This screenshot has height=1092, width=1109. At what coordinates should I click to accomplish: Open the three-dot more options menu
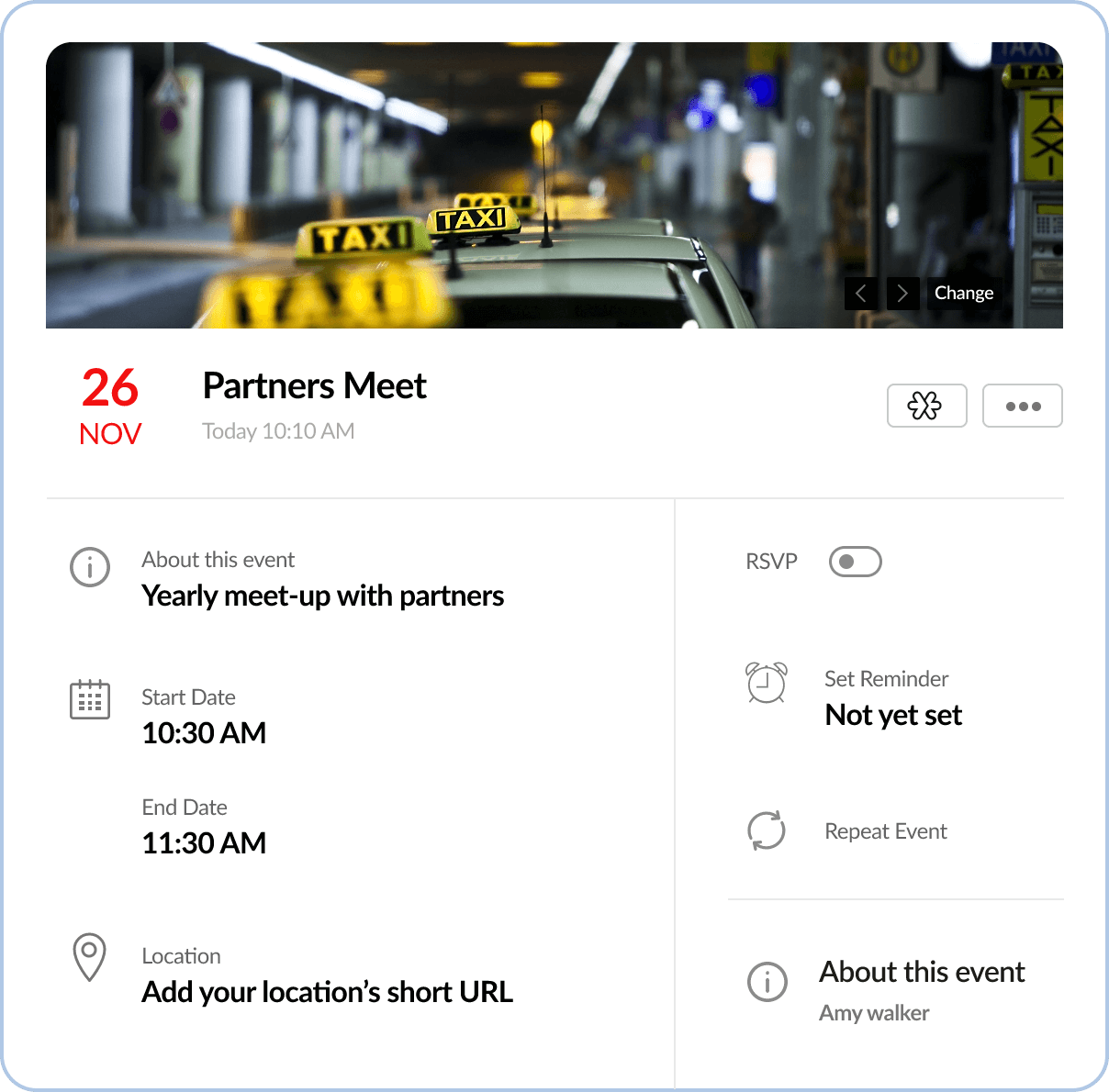click(1022, 406)
